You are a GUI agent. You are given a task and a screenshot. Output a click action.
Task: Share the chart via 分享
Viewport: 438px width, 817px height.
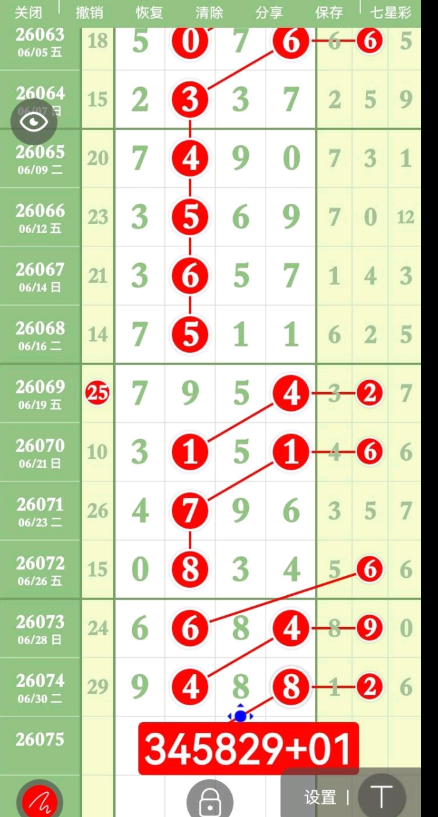(269, 13)
